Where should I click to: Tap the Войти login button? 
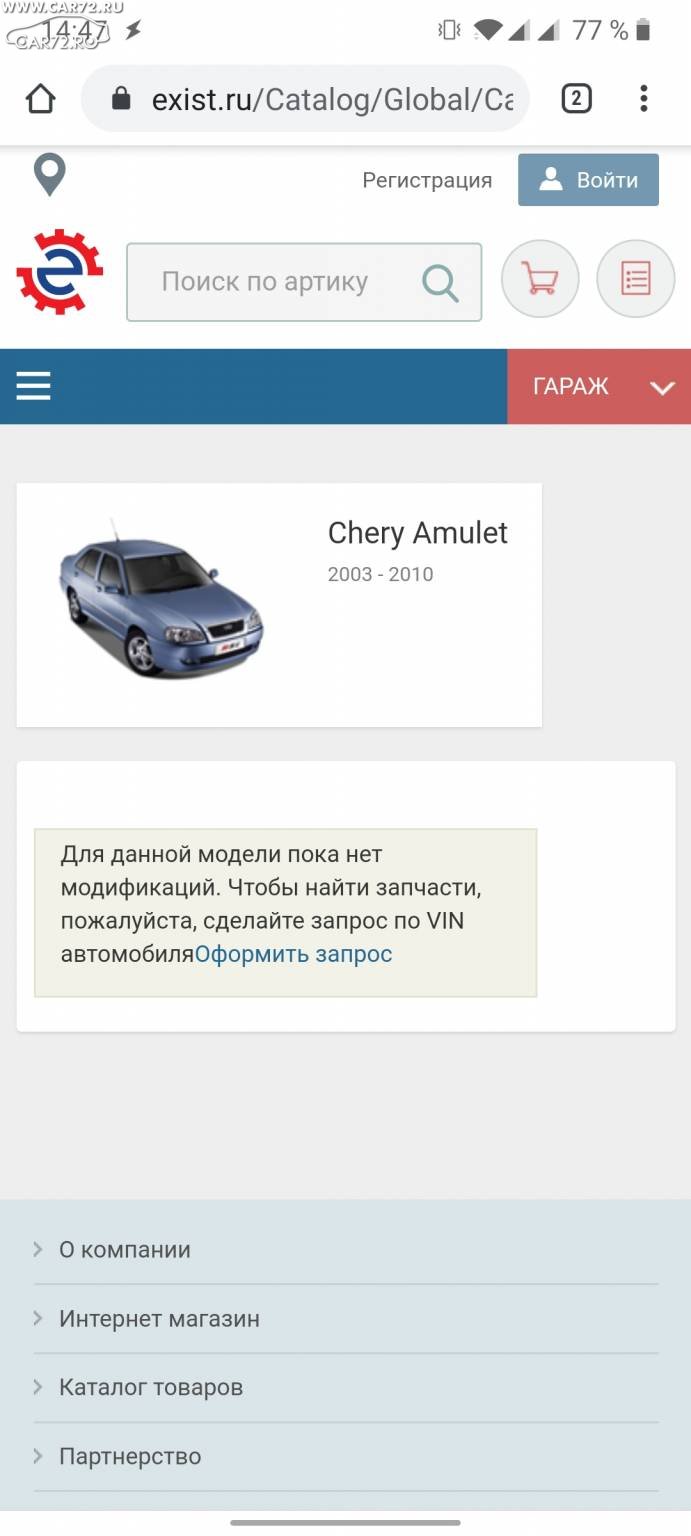(588, 180)
